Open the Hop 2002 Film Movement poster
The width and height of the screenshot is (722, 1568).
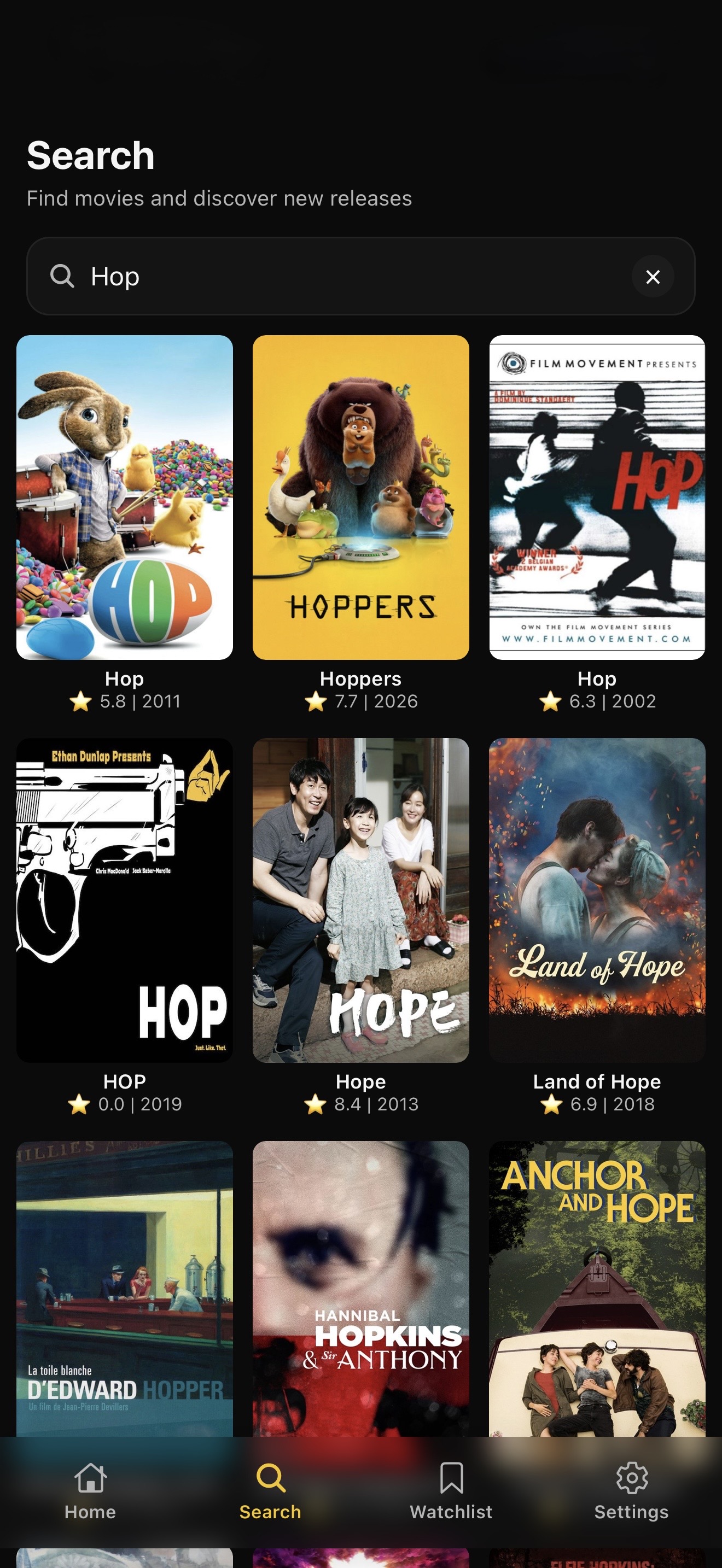point(597,498)
